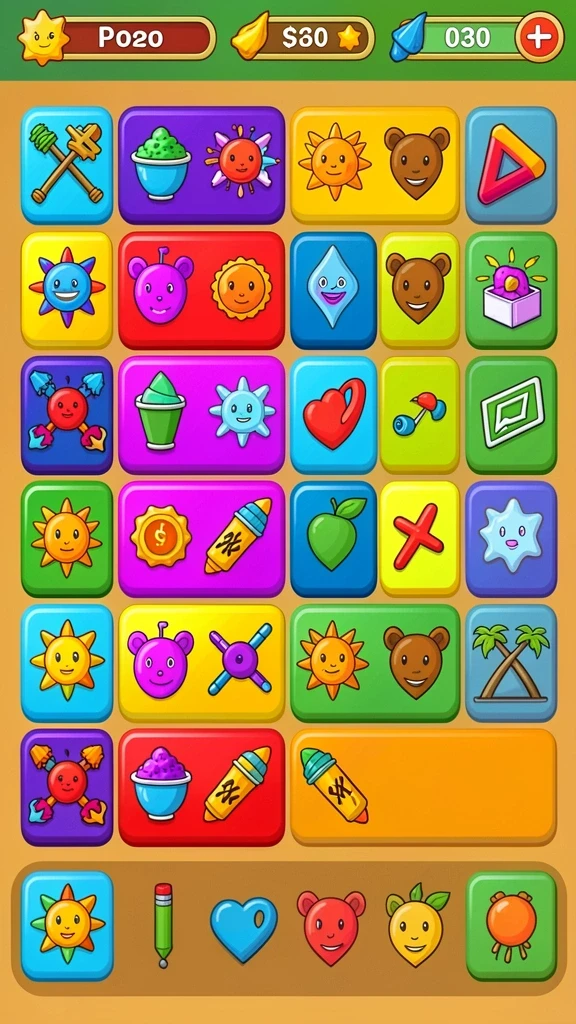Pick the yellow fruit face in the tray

coord(417,925)
